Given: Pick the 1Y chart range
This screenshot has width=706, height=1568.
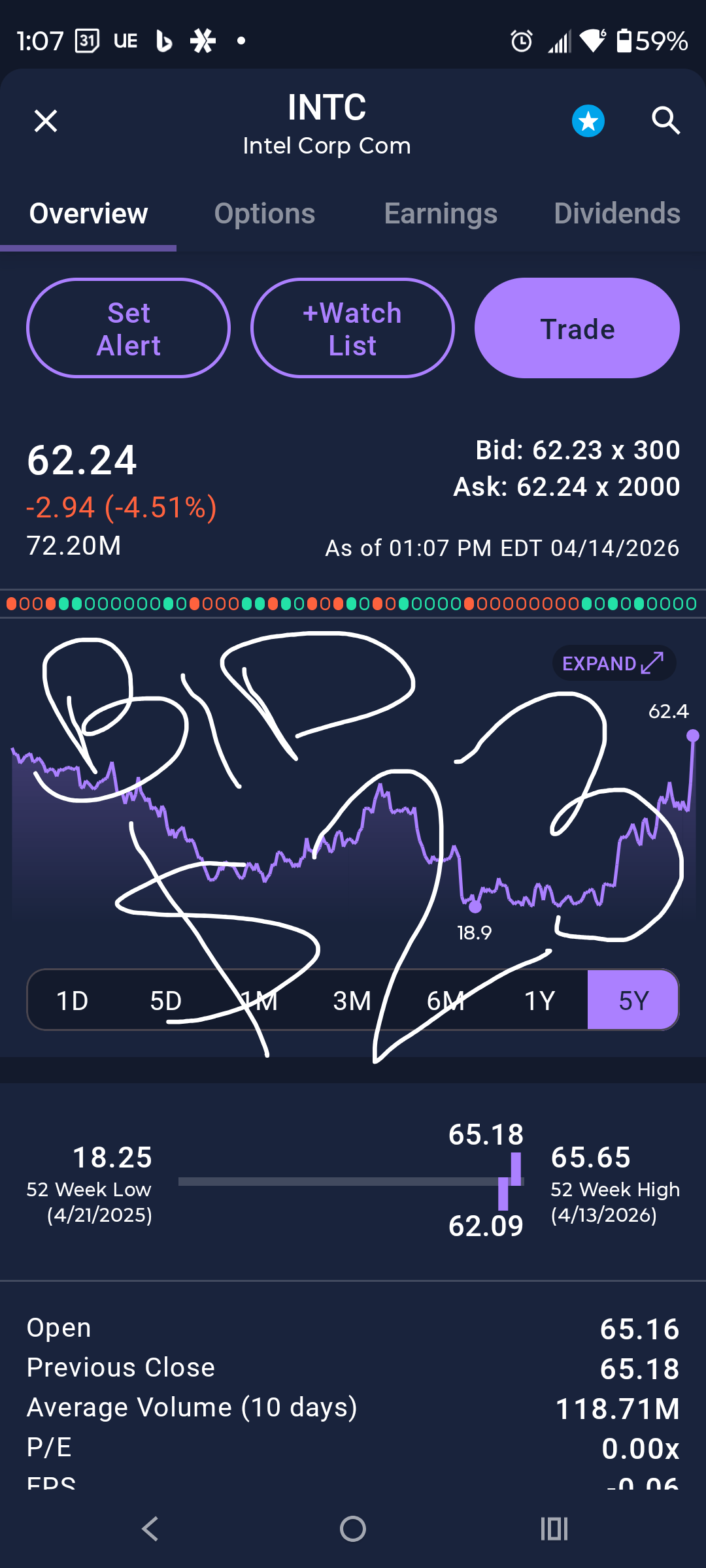Looking at the screenshot, I should [539, 1000].
